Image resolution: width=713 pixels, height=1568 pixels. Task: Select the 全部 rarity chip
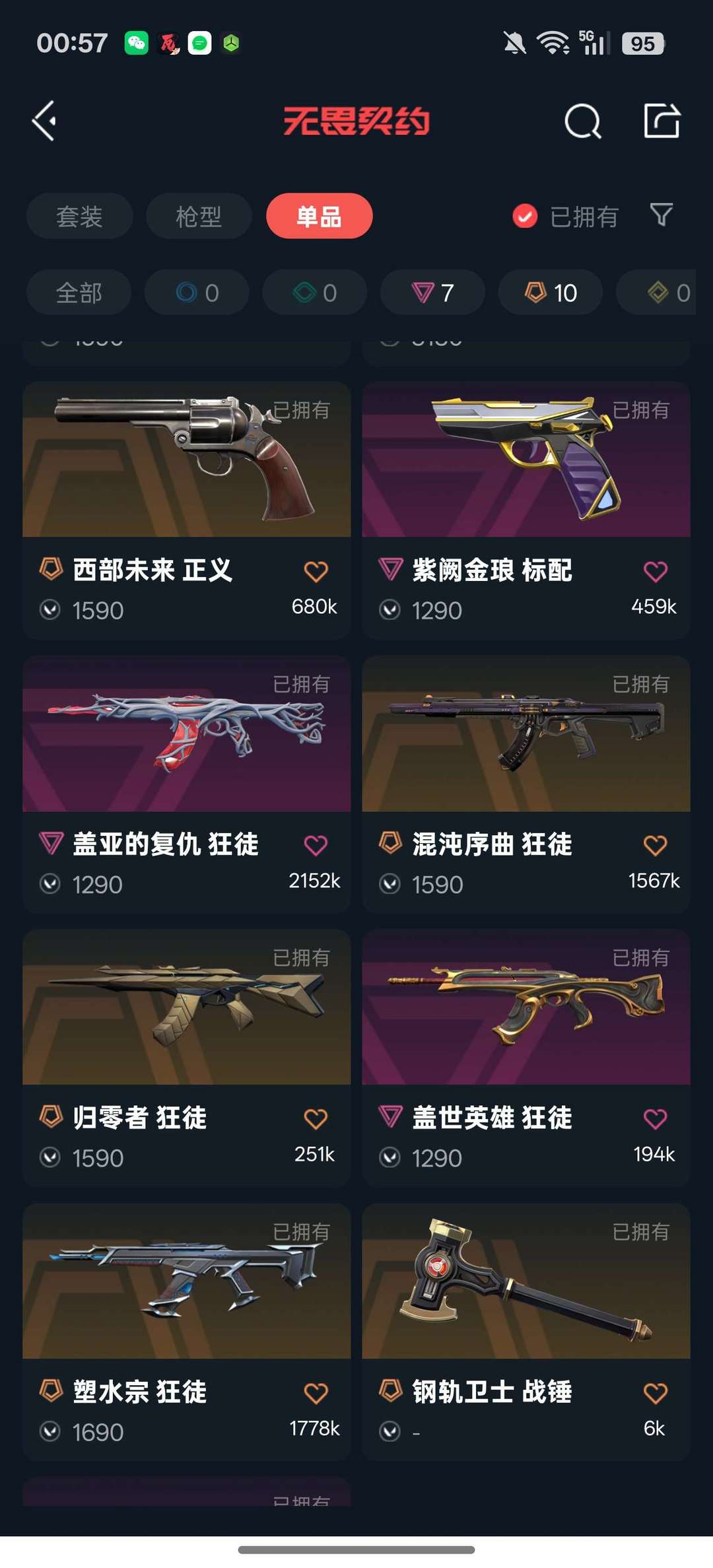click(x=79, y=292)
